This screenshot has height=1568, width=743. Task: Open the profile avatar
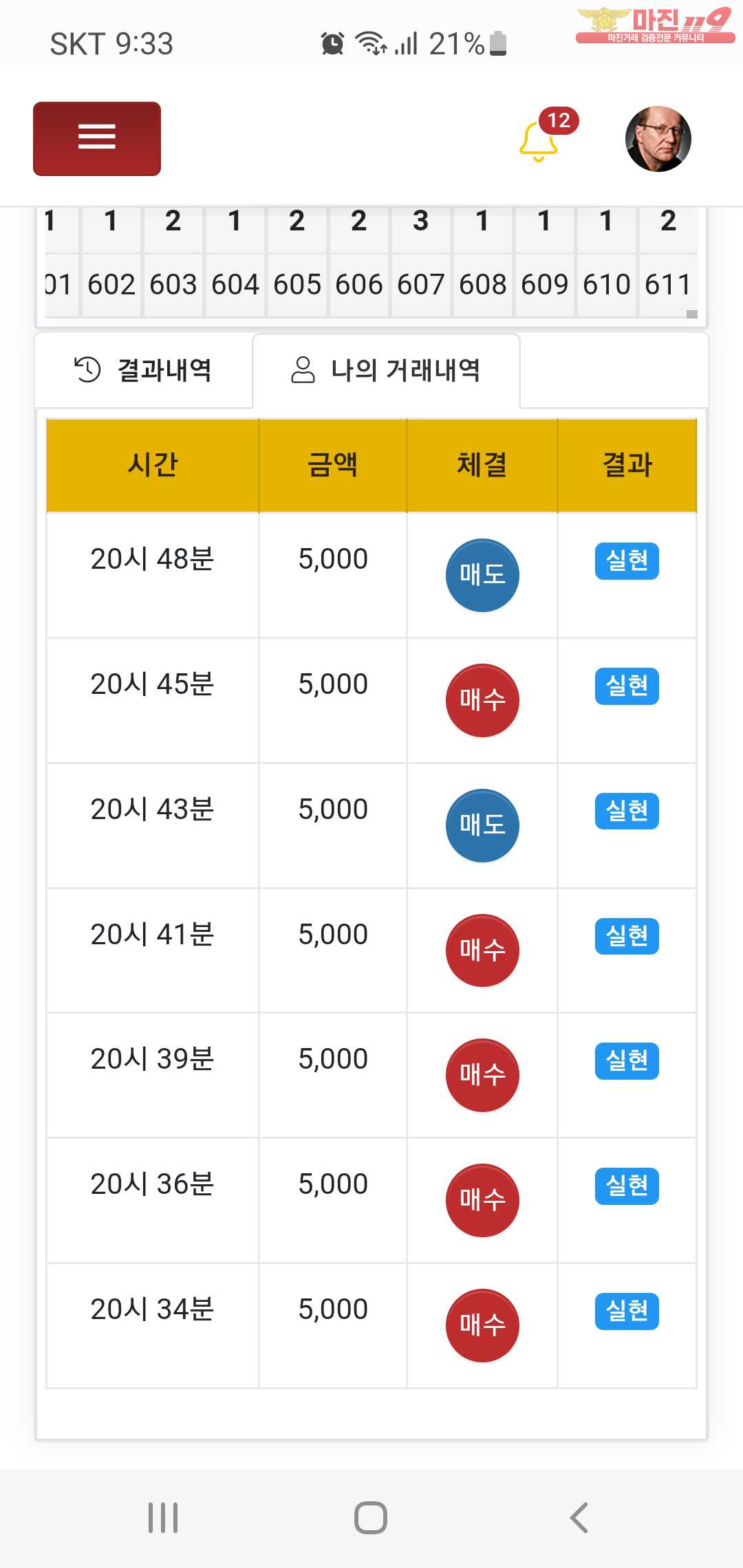(658, 139)
